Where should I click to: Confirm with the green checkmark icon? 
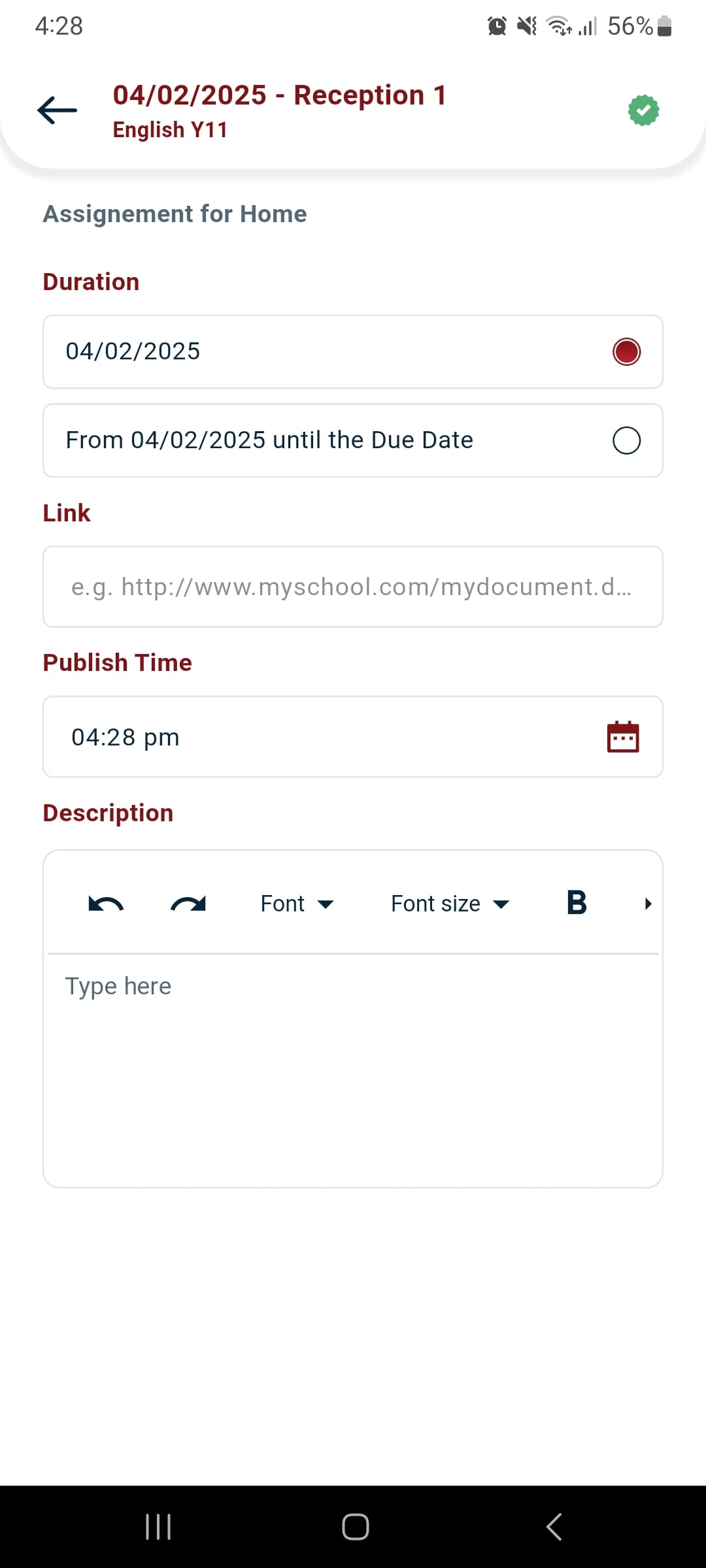pyautogui.click(x=643, y=110)
